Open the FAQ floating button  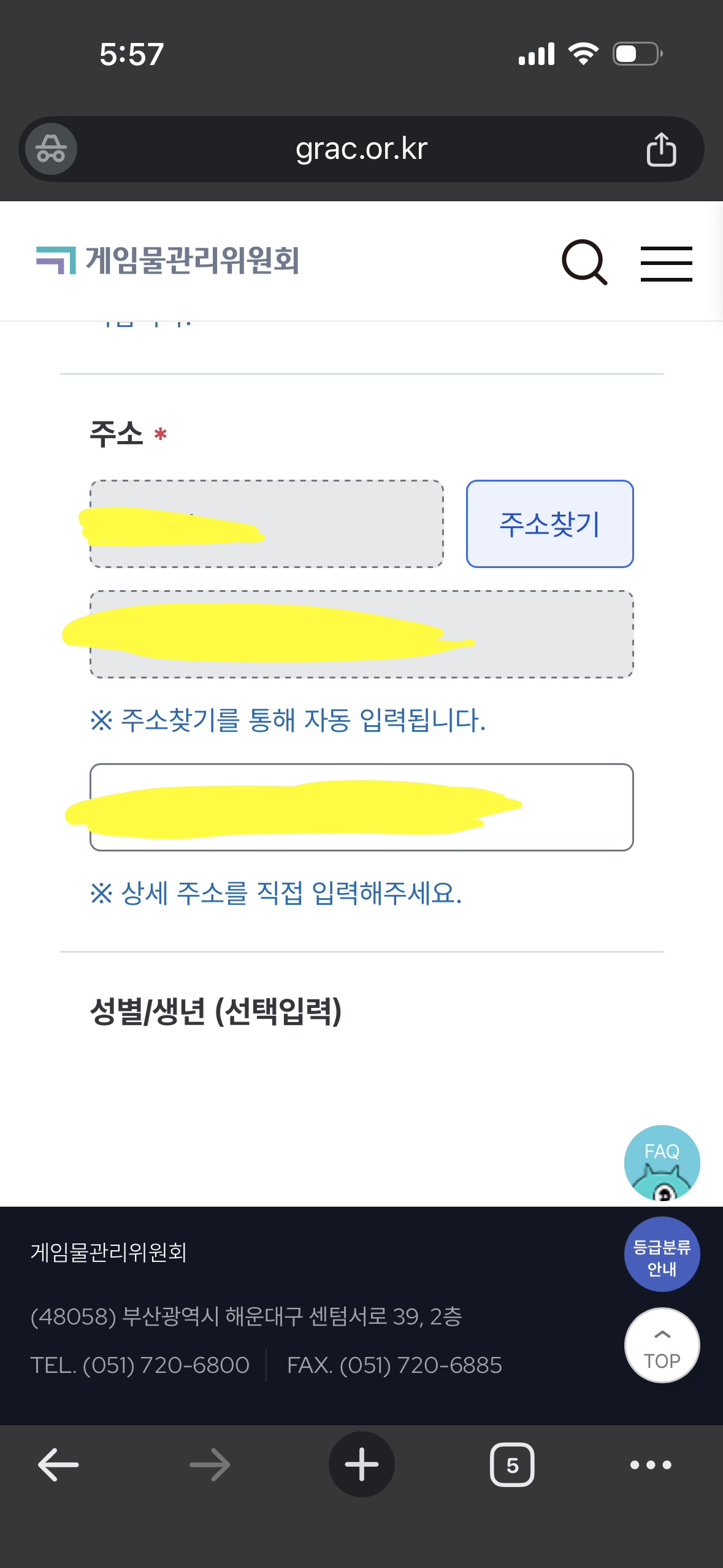pyautogui.click(x=662, y=1162)
